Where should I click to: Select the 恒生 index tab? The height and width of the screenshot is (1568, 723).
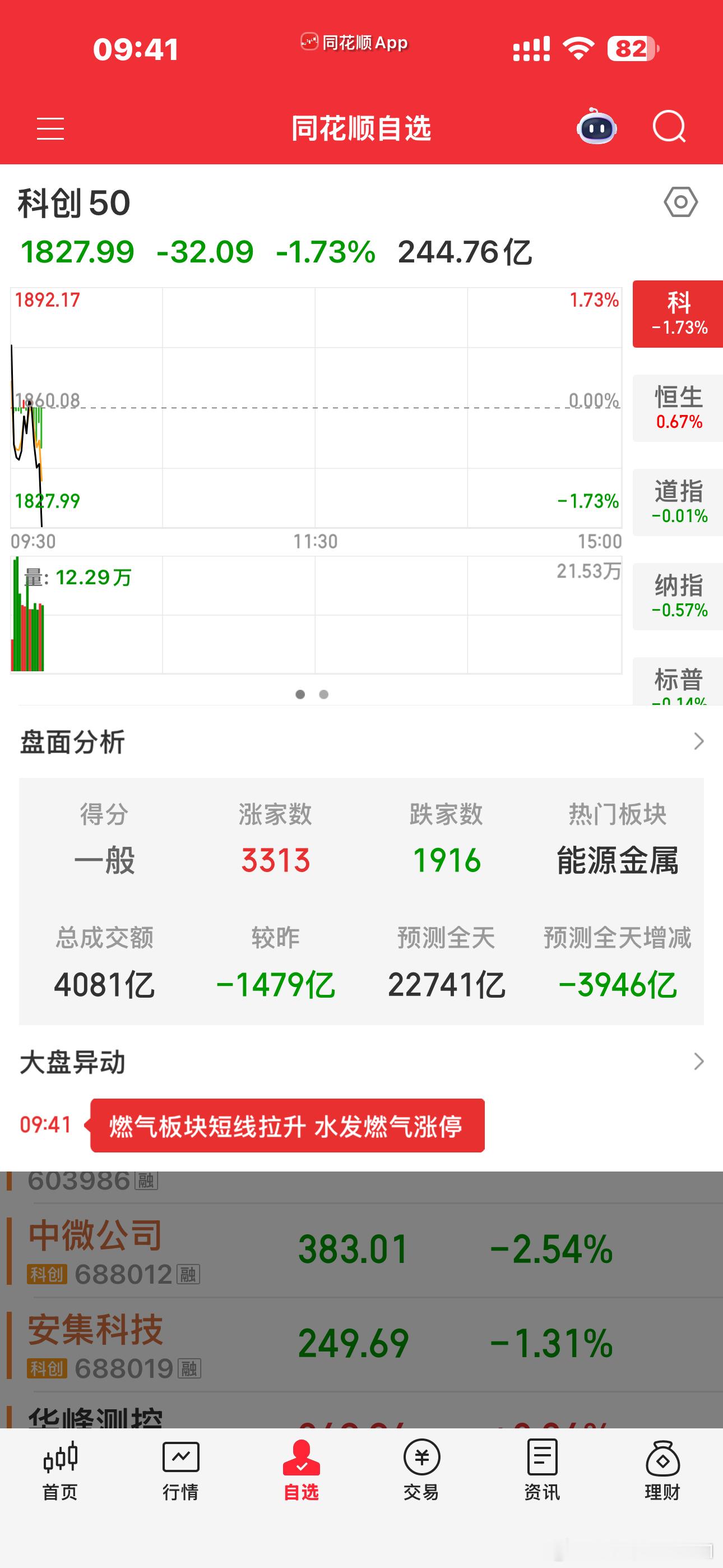click(x=678, y=408)
